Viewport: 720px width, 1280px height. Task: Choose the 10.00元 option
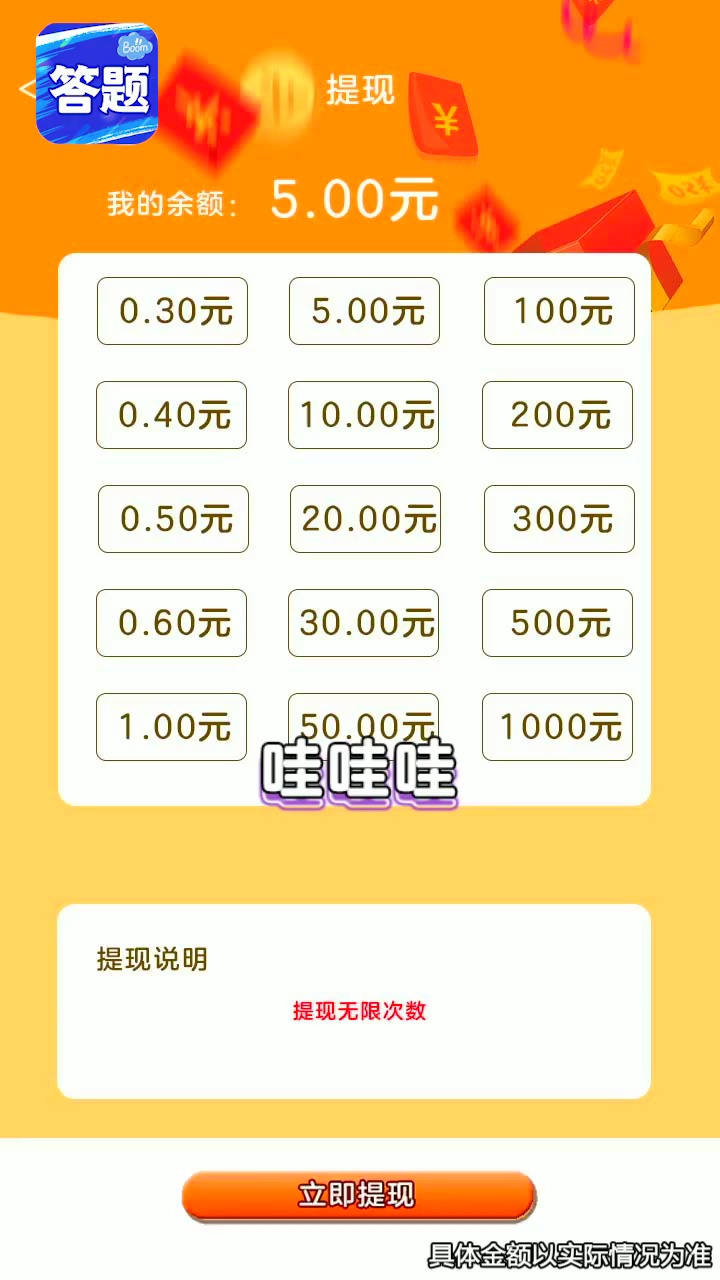364,415
